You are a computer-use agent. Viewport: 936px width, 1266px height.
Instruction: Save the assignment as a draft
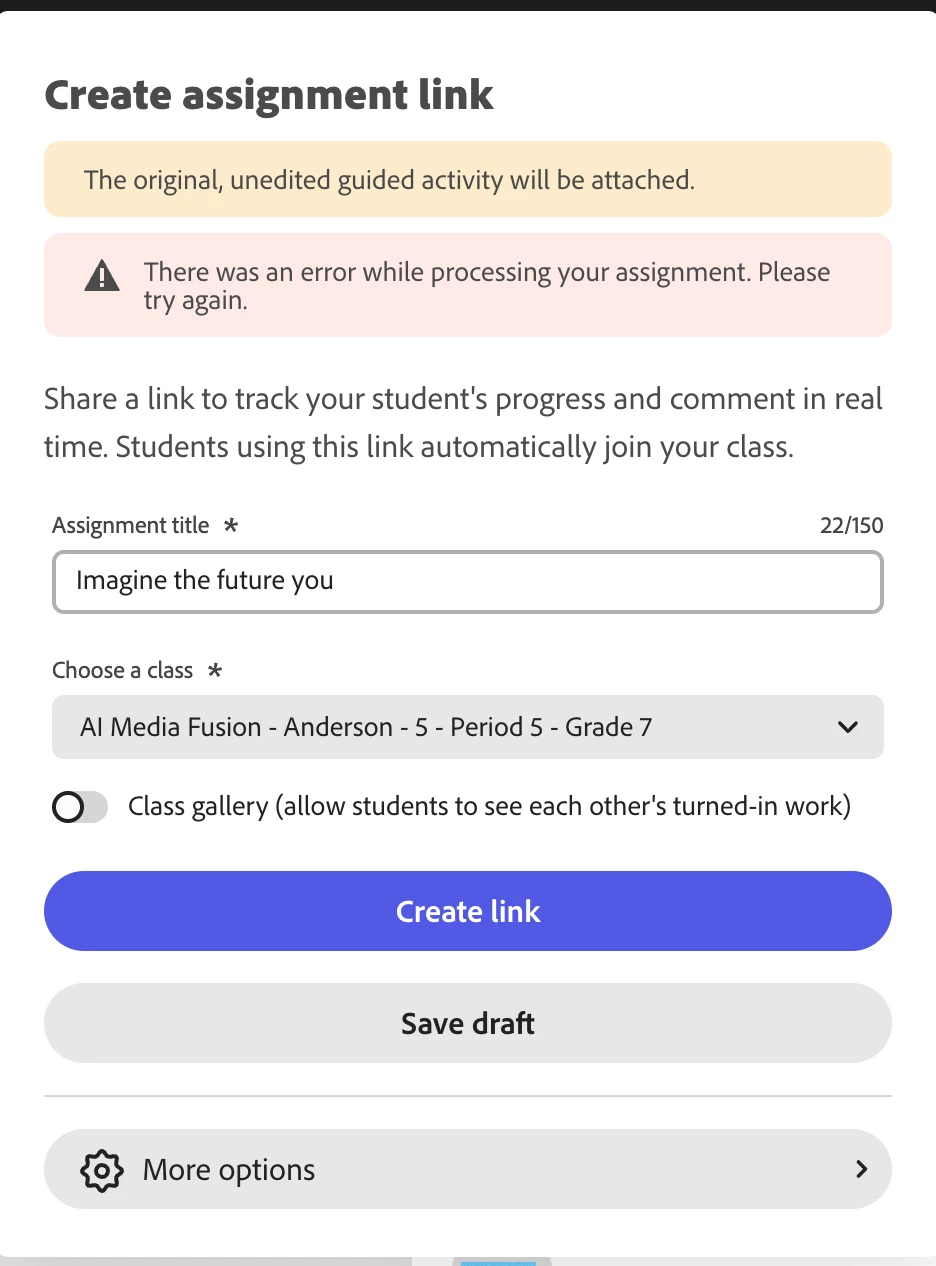(x=467, y=1023)
